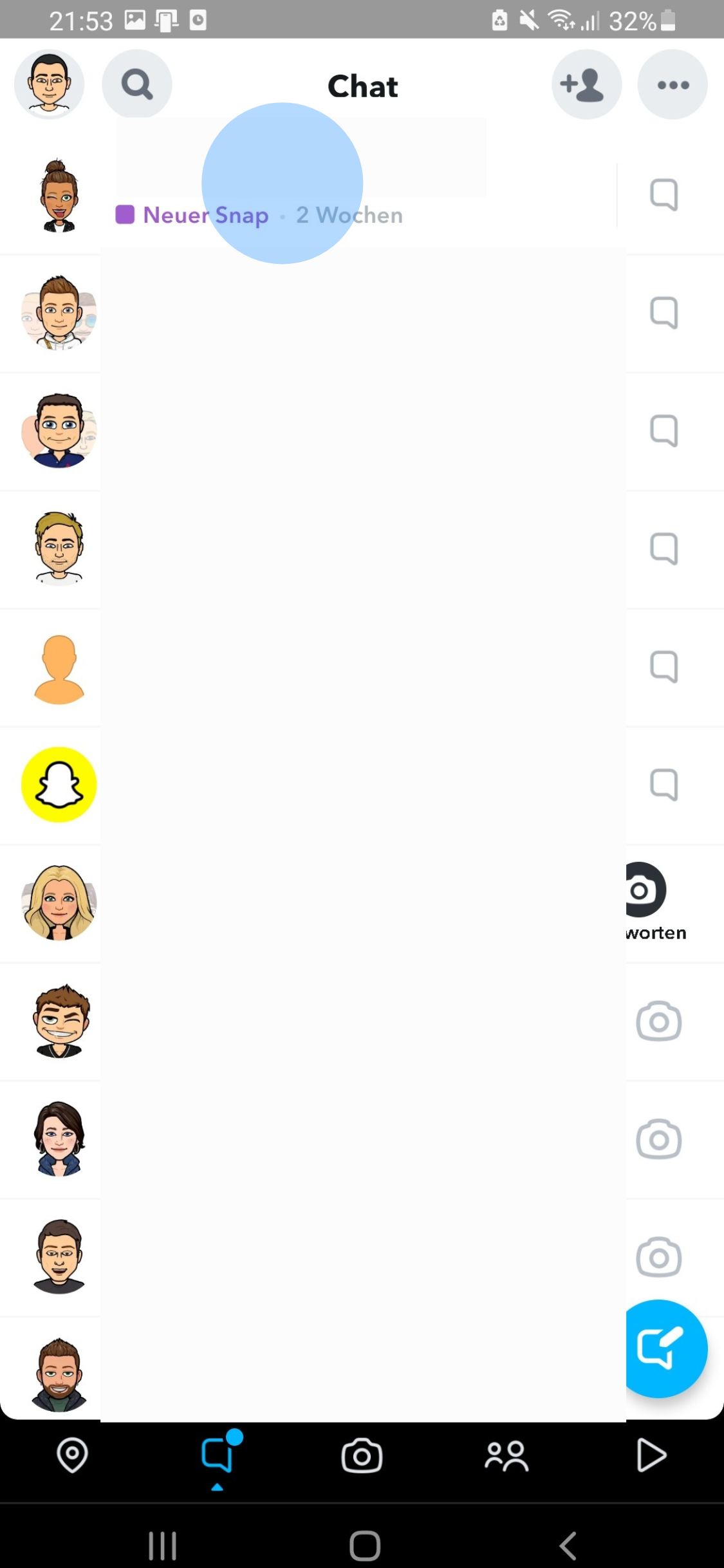Open the three-dot options menu
Image resolution: width=724 pixels, height=1568 pixels.
672,84
